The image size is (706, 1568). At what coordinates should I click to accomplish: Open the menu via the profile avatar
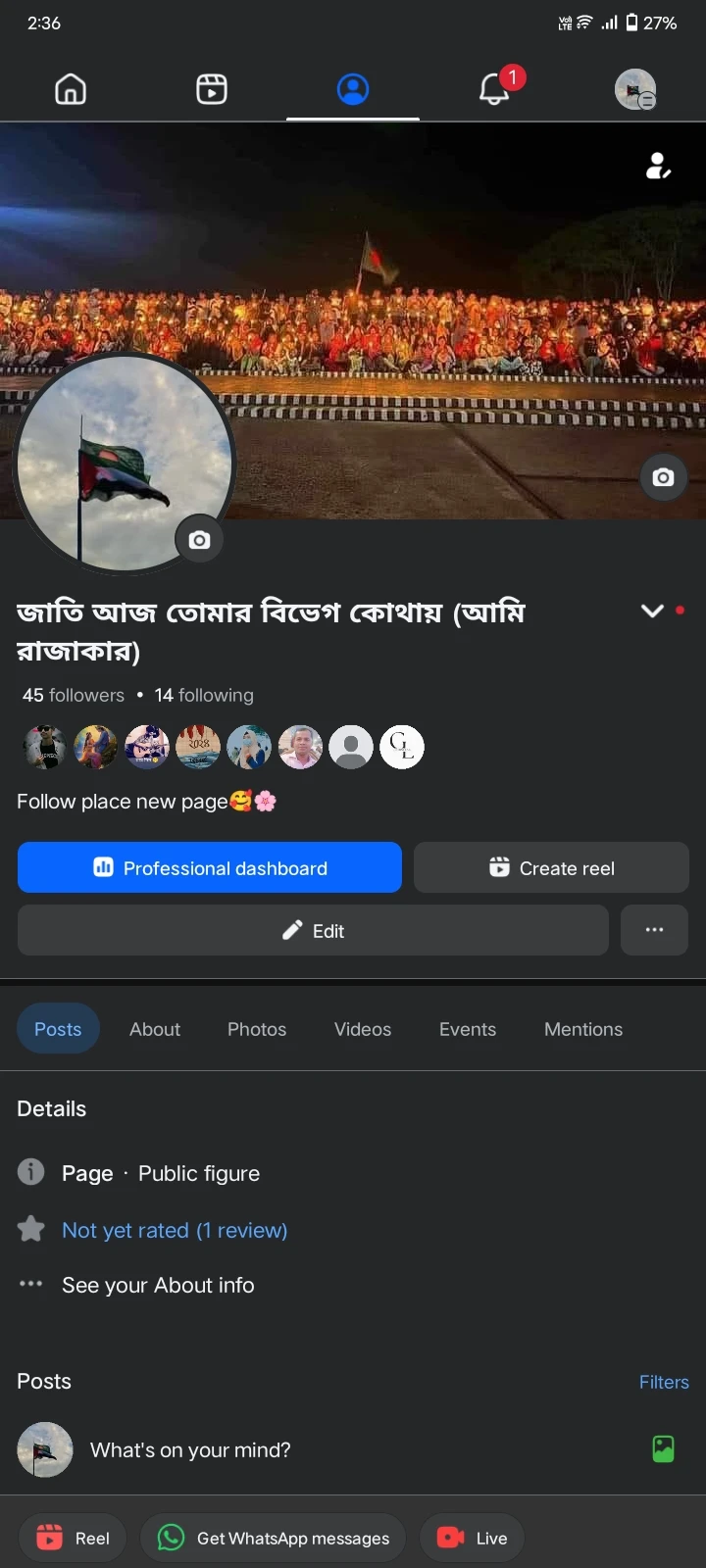coord(635,89)
